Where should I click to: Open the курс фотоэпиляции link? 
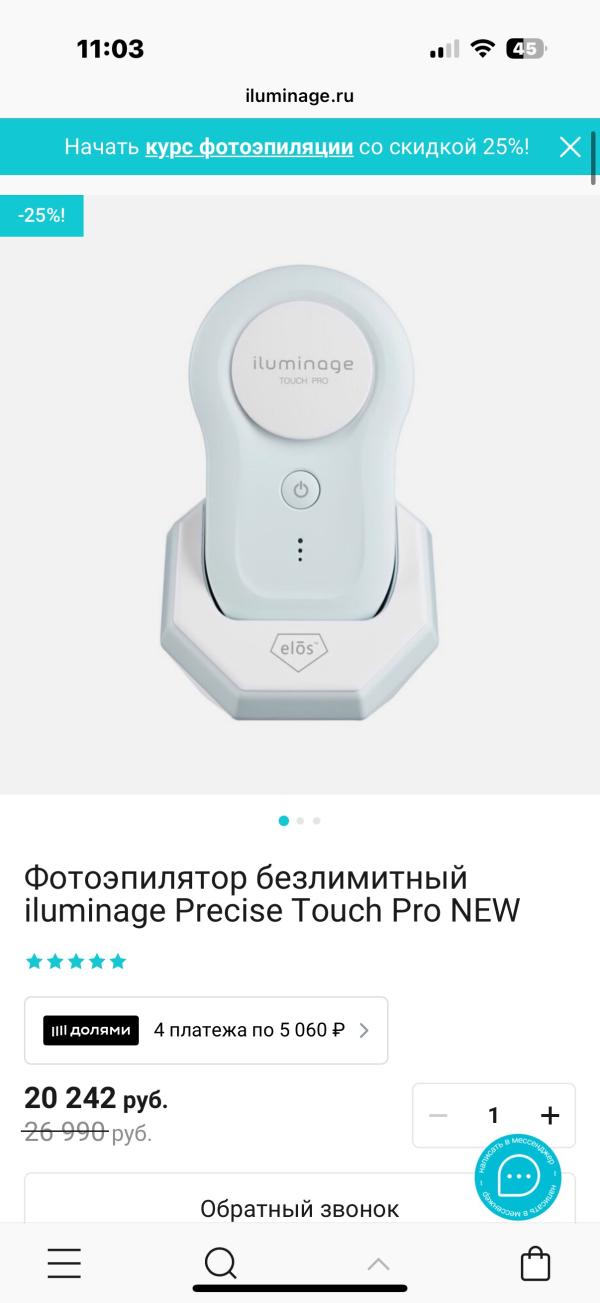pos(249,147)
